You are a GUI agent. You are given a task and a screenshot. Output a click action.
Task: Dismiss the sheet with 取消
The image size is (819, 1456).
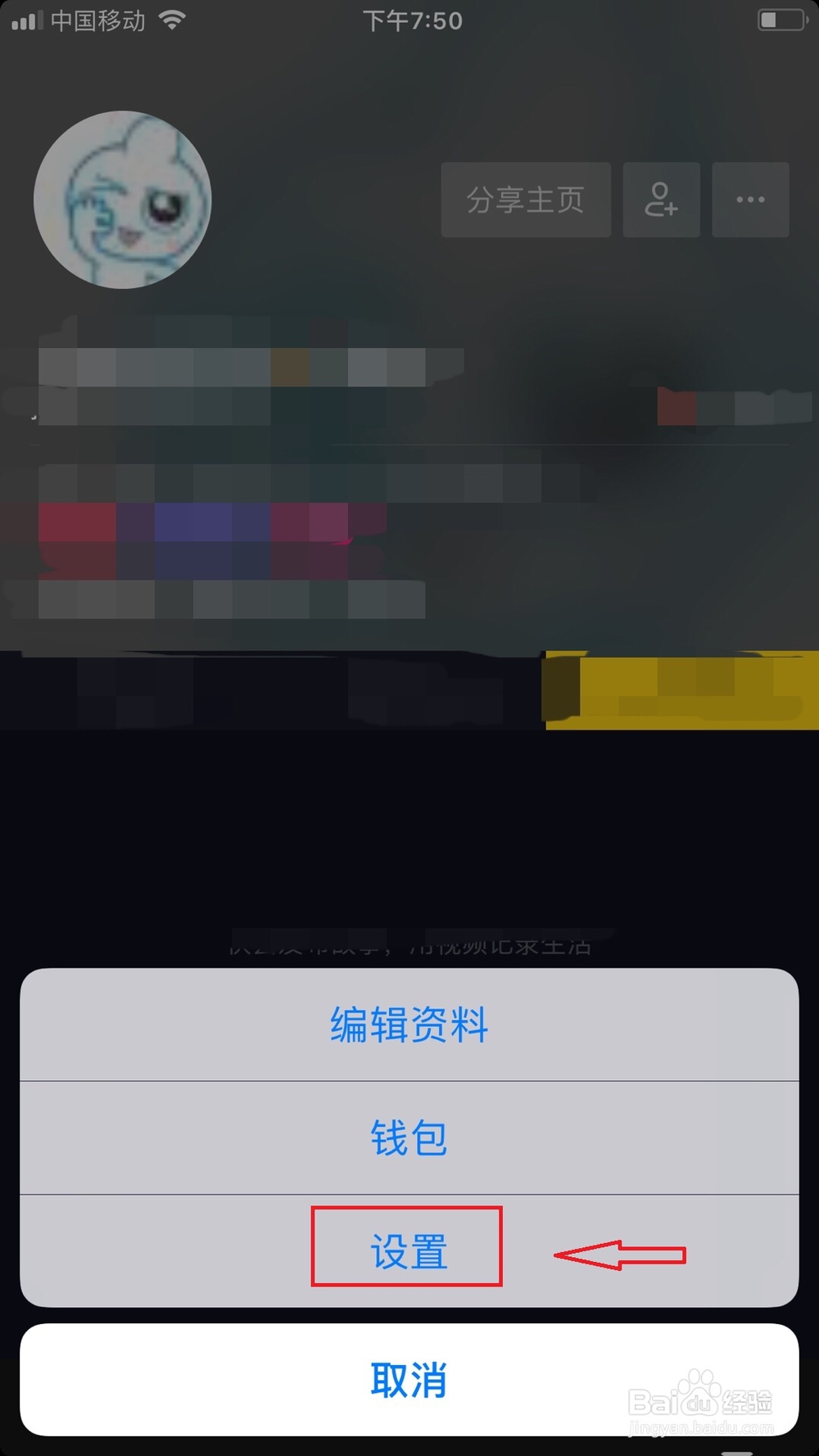(x=409, y=1380)
